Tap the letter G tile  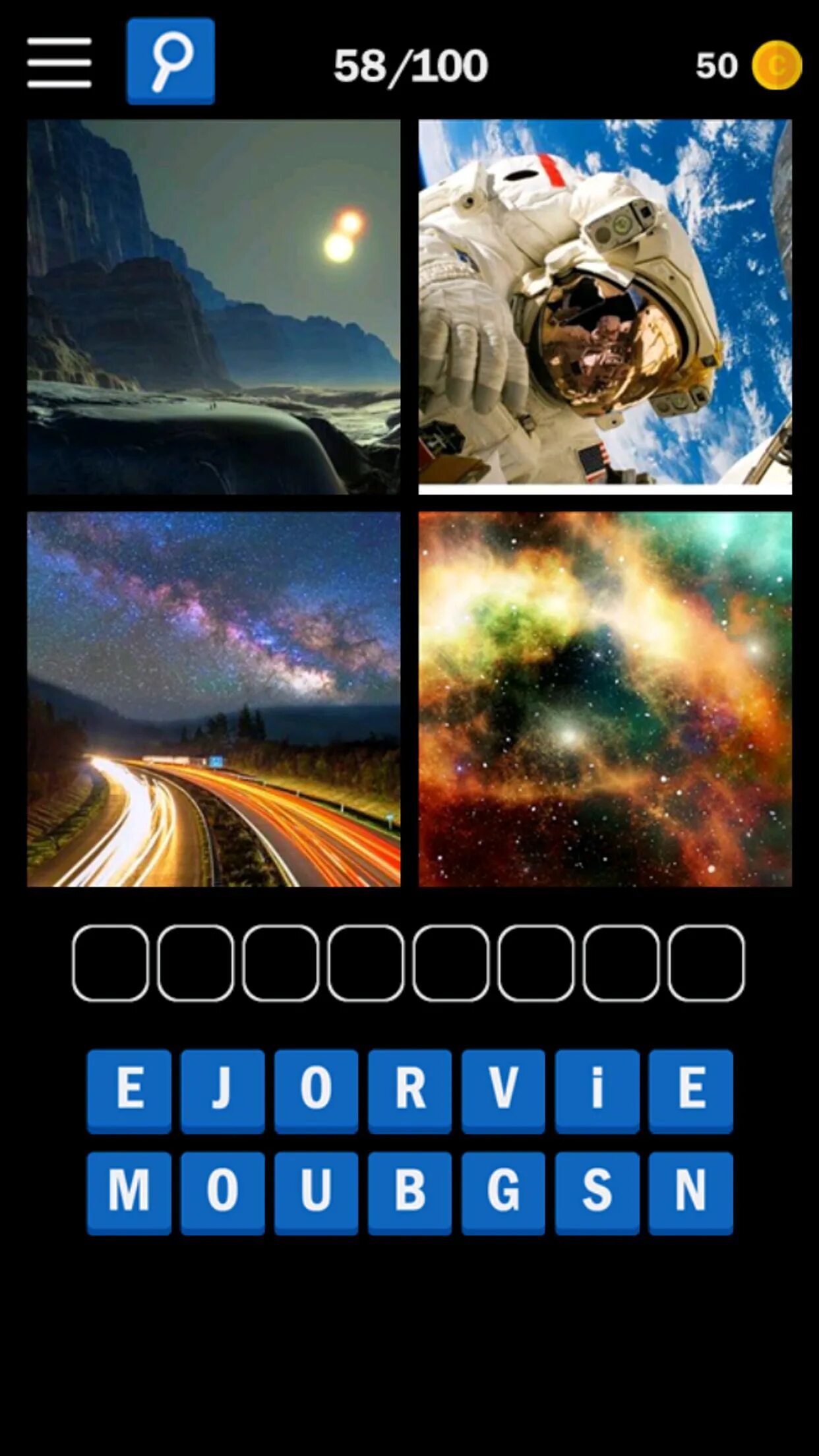click(503, 1193)
